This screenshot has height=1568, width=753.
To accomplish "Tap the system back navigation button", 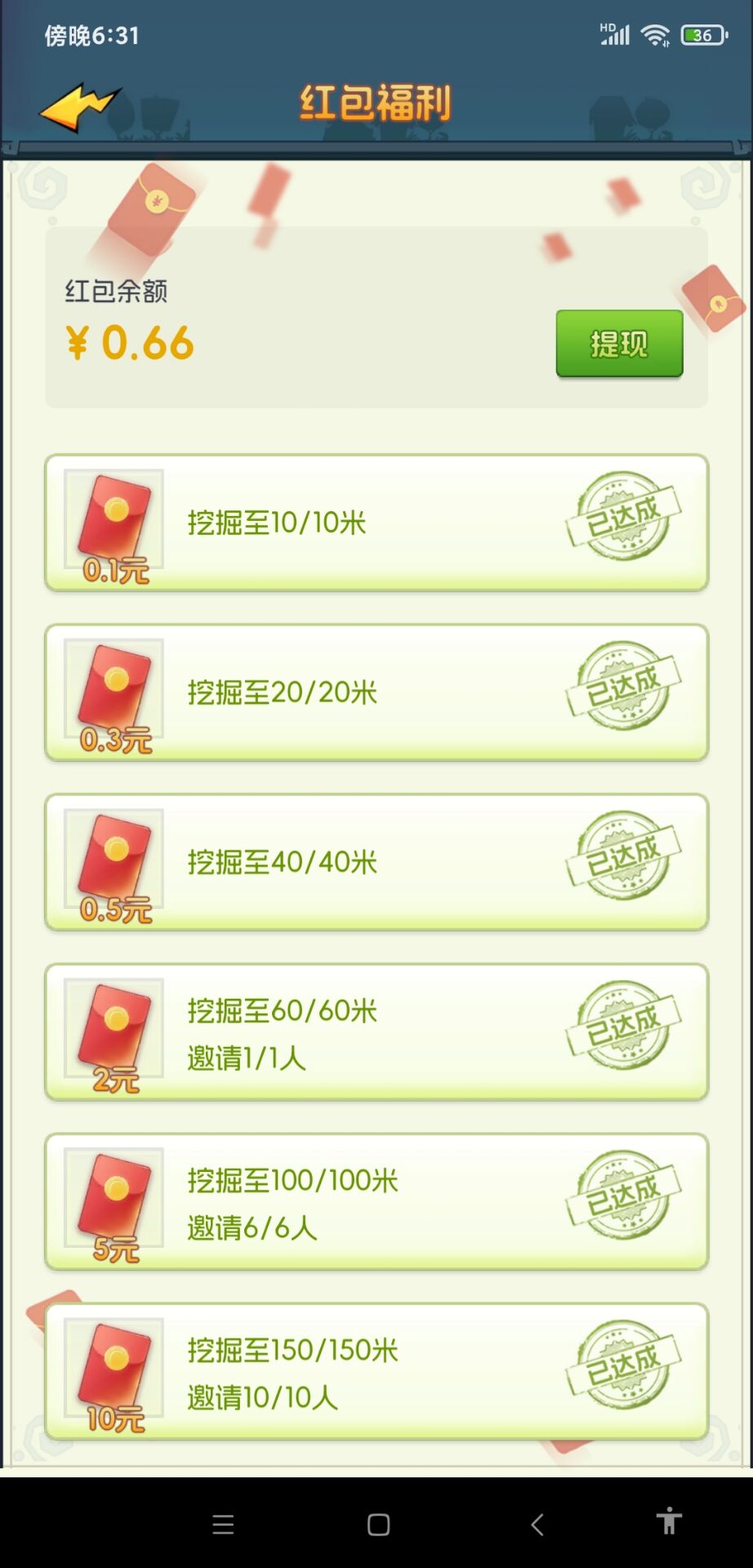I will 537,1524.
